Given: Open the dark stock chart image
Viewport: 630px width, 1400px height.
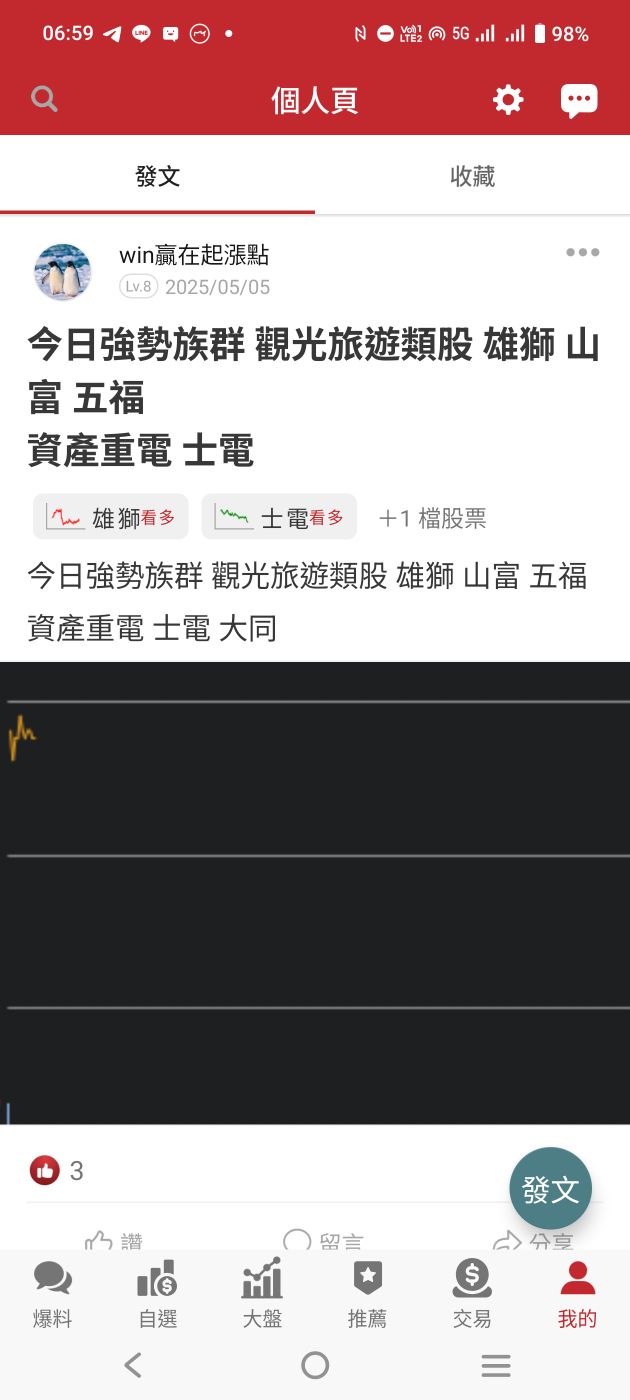Looking at the screenshot, I should click(x=315, y=892).
